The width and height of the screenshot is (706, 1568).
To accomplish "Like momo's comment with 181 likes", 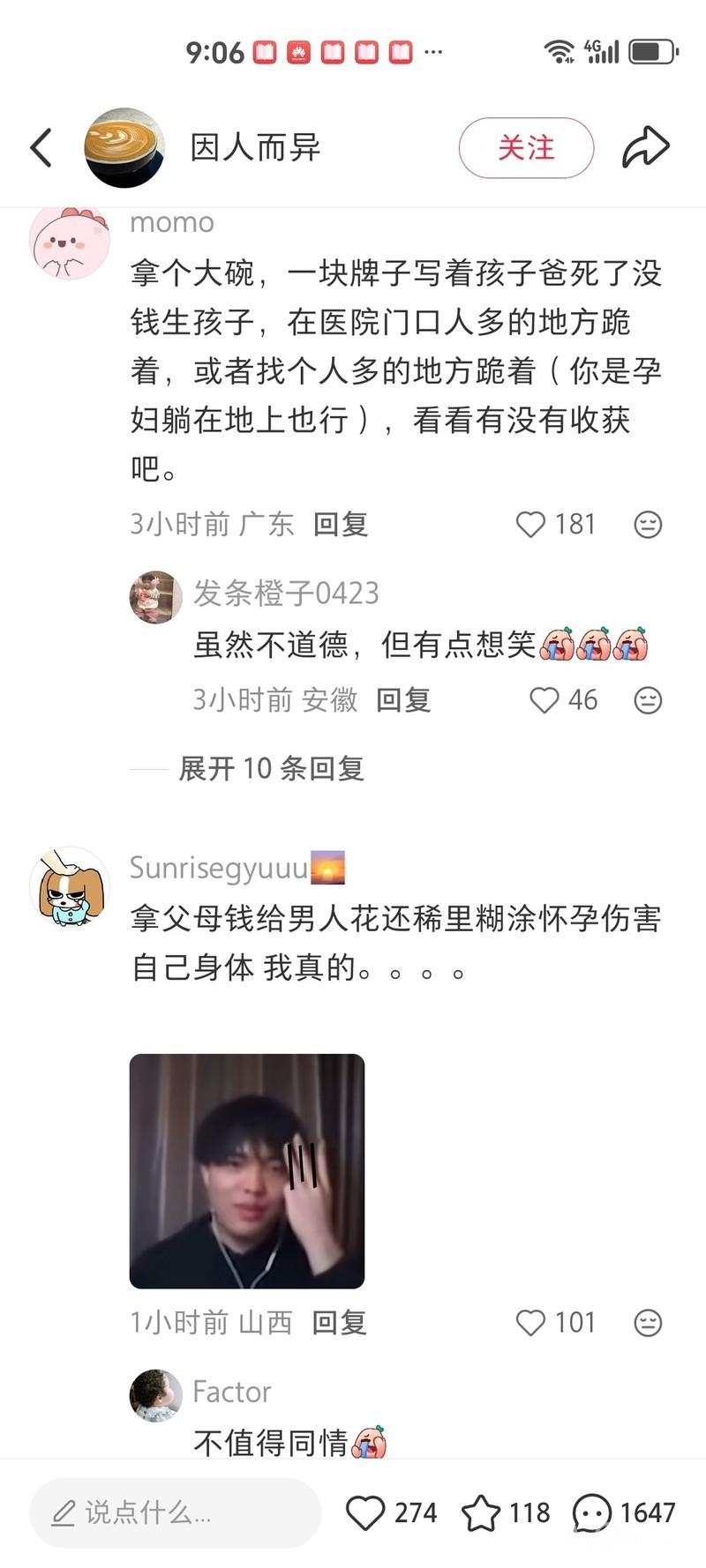I will 530,525.
